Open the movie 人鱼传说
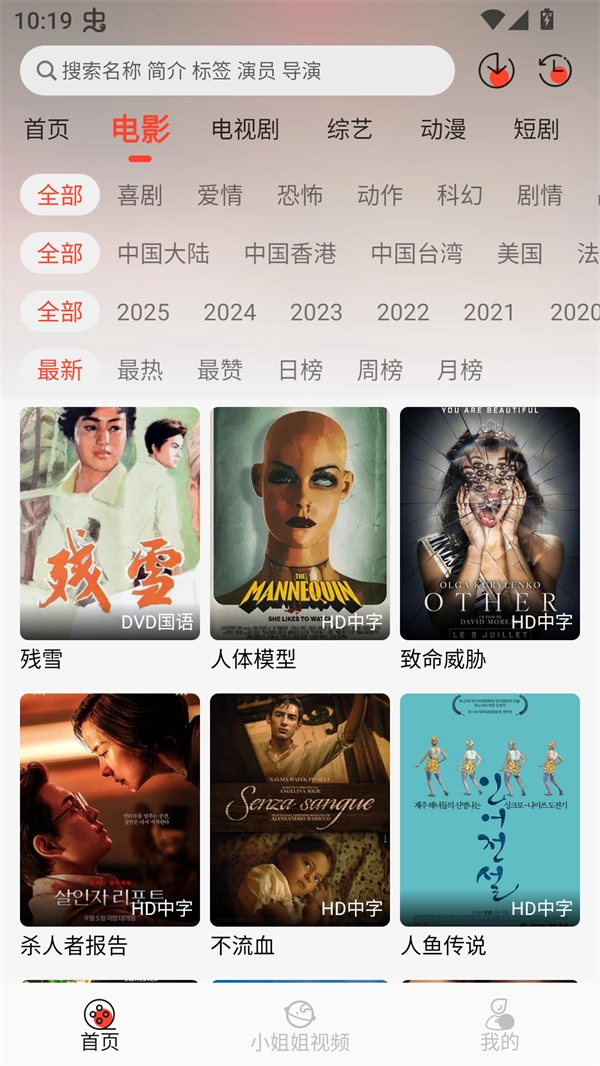The height and width of the screenshot is (1066, 600). tap(490, 810)
